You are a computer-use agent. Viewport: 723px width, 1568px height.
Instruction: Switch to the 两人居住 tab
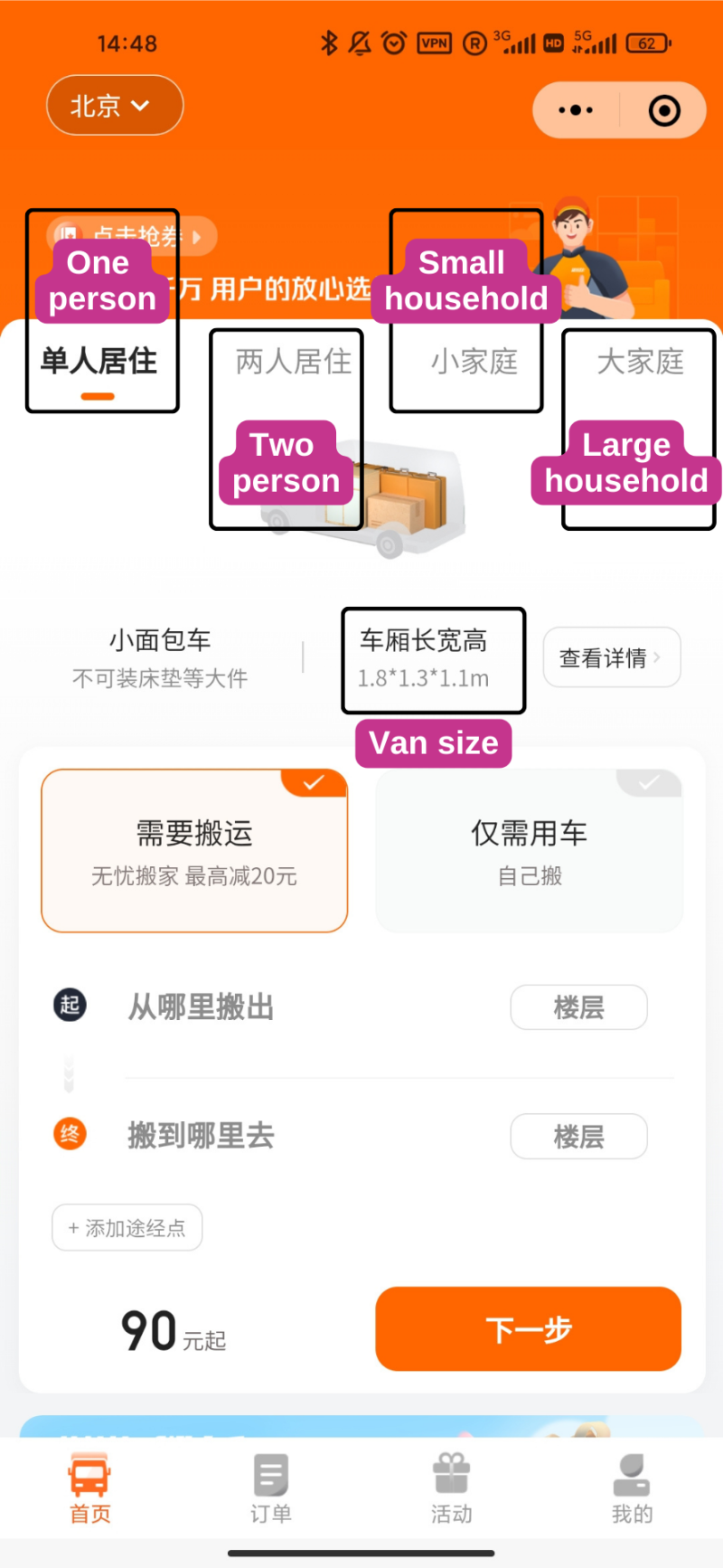coord(293,363)
